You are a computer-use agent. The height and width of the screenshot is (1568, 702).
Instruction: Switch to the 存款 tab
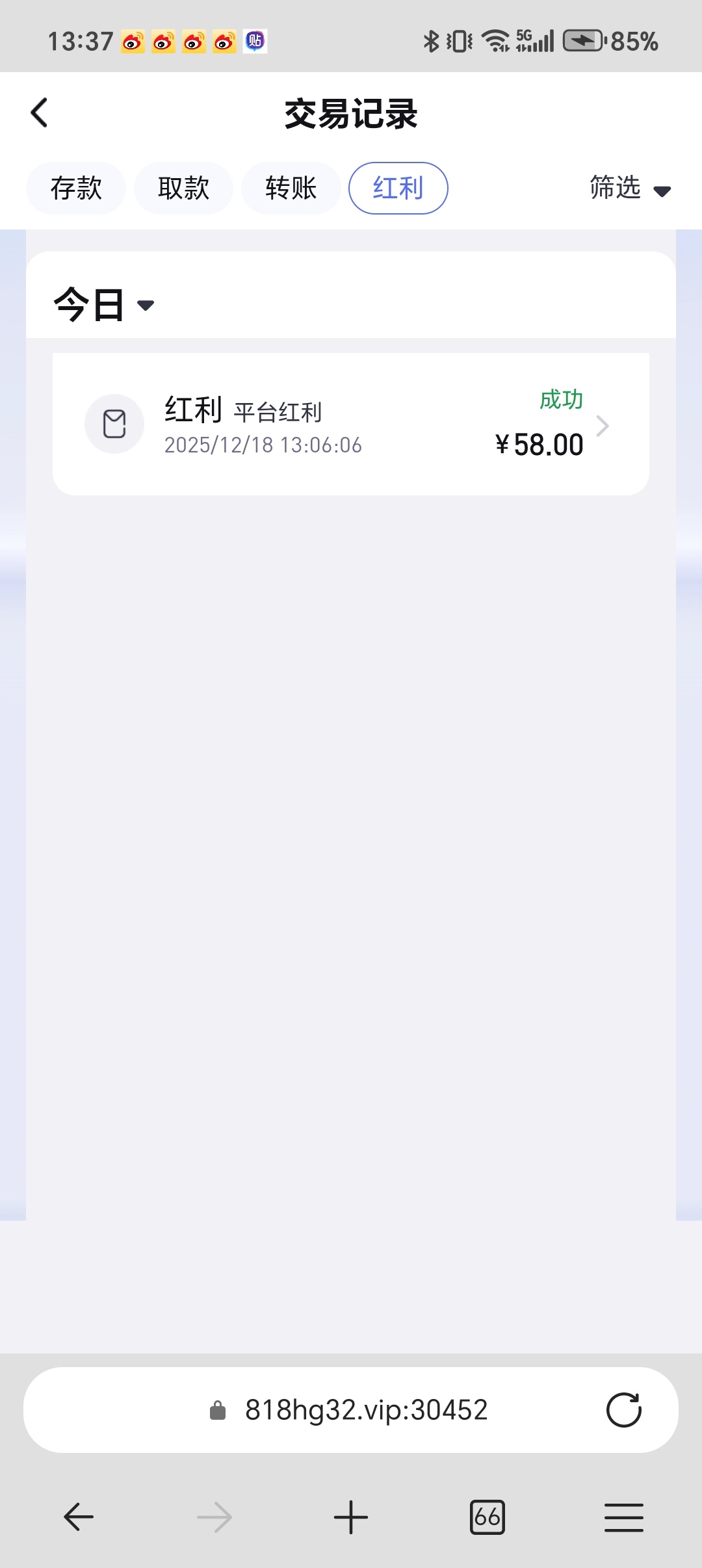[76, 189]
